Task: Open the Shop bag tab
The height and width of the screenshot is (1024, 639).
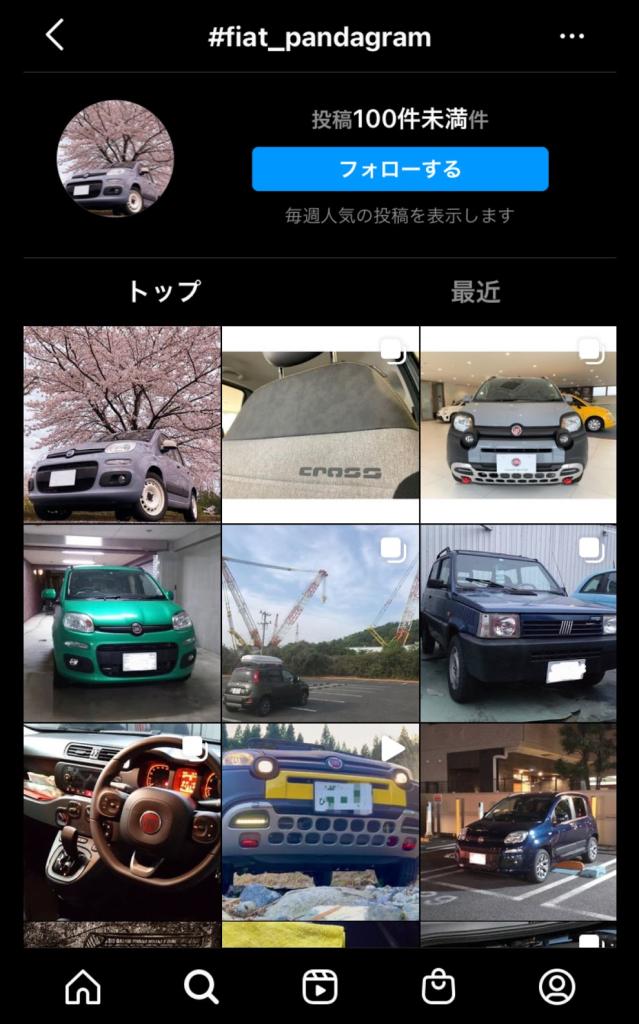Action: click(438, 987)
